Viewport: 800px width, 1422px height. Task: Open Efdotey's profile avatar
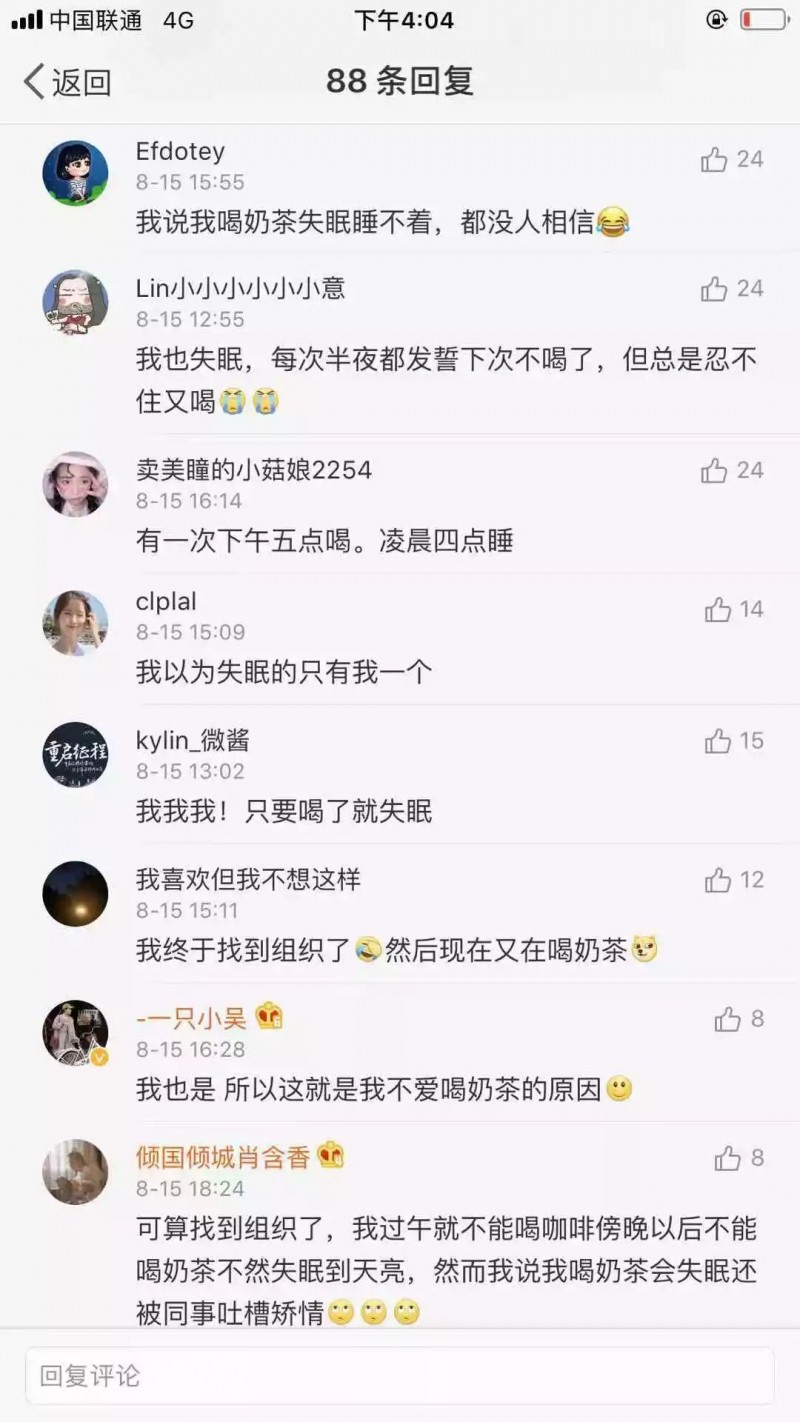tap(75, 173)
